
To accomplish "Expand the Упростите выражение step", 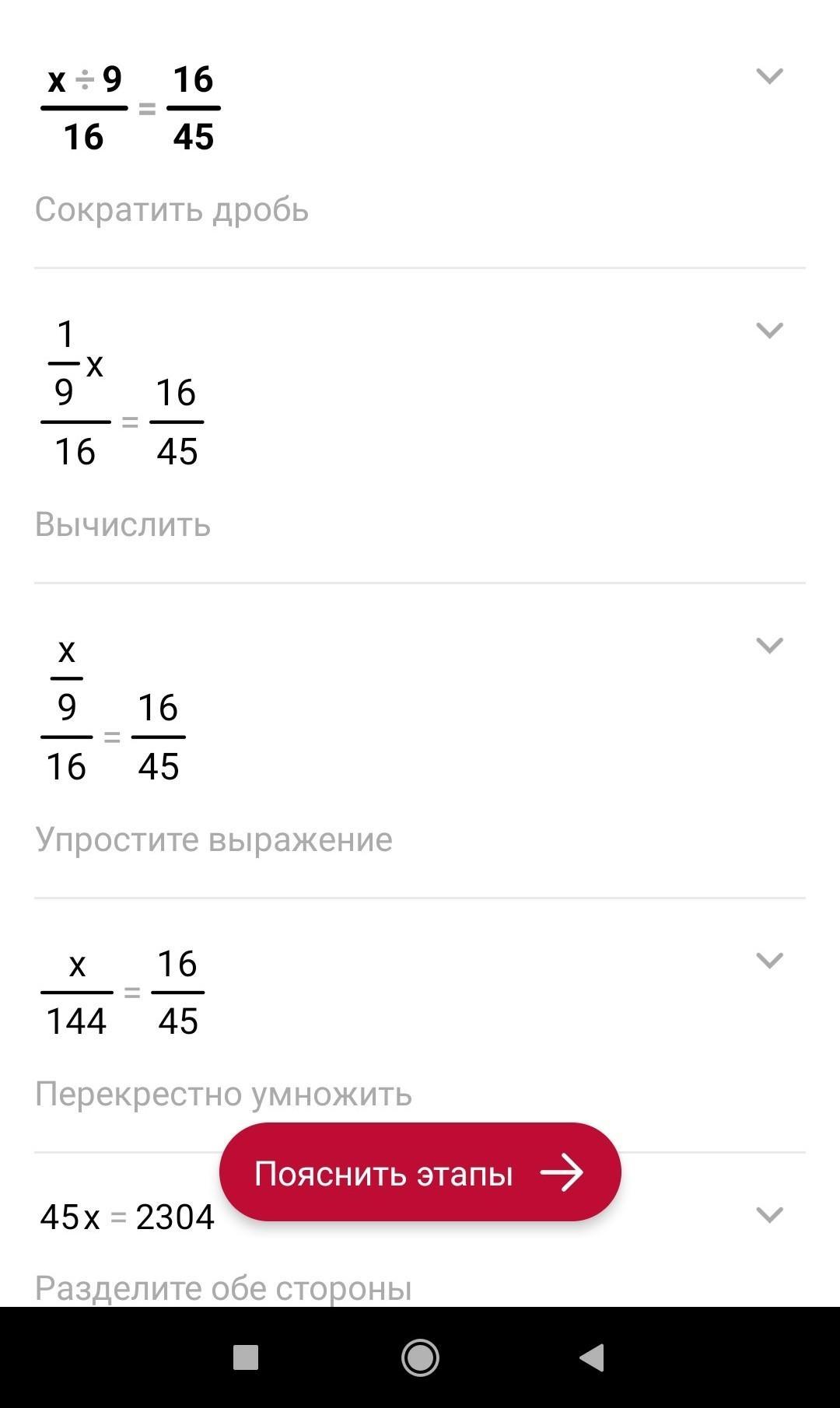I will [769, 646].
